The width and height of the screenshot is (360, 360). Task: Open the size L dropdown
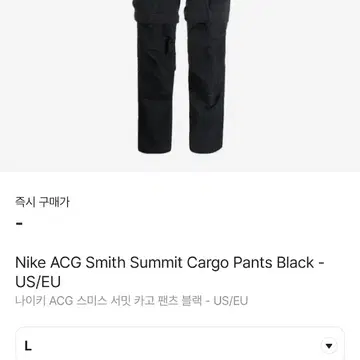(x=180, y=345)
